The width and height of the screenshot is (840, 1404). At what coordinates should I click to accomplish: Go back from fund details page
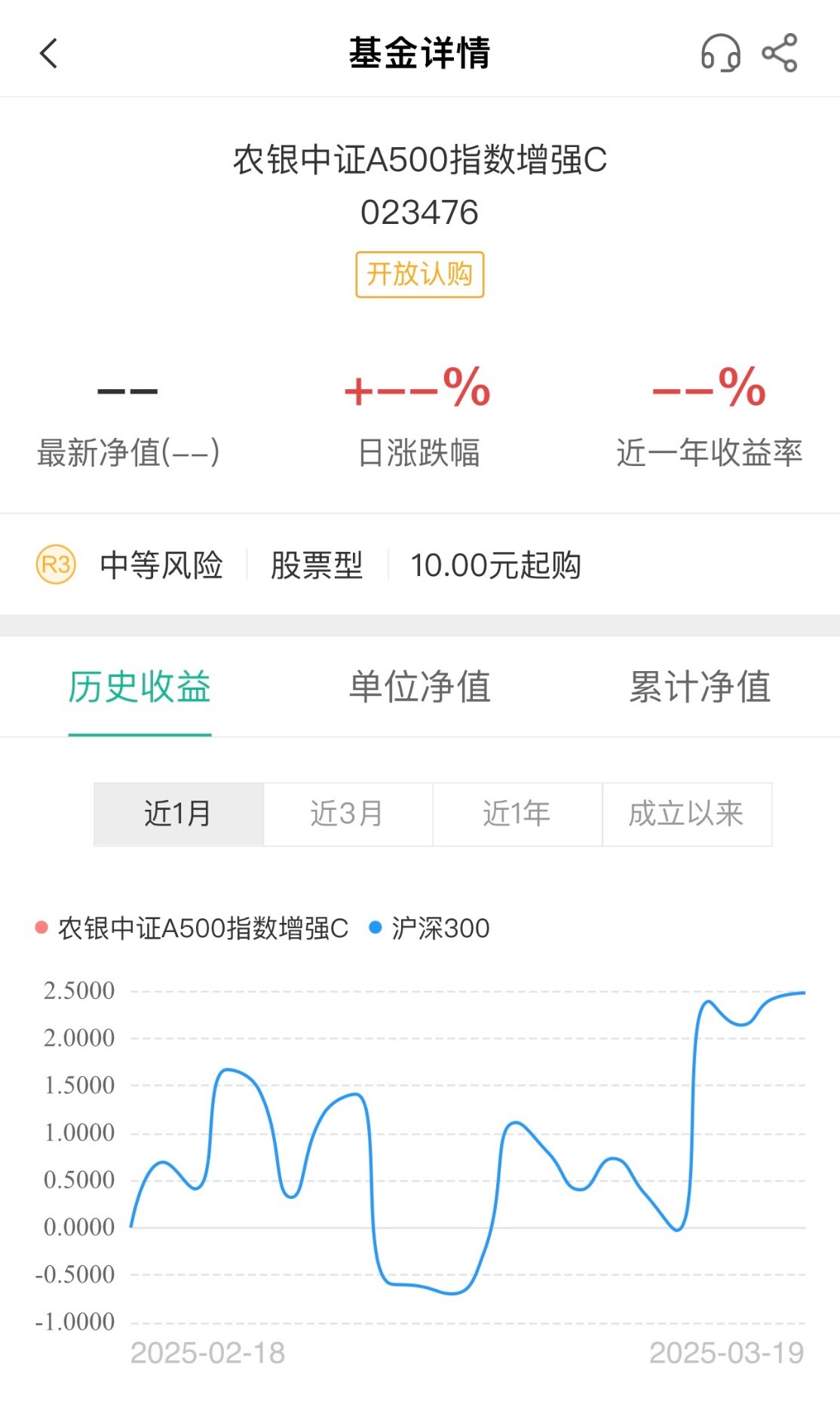(49, 54)
